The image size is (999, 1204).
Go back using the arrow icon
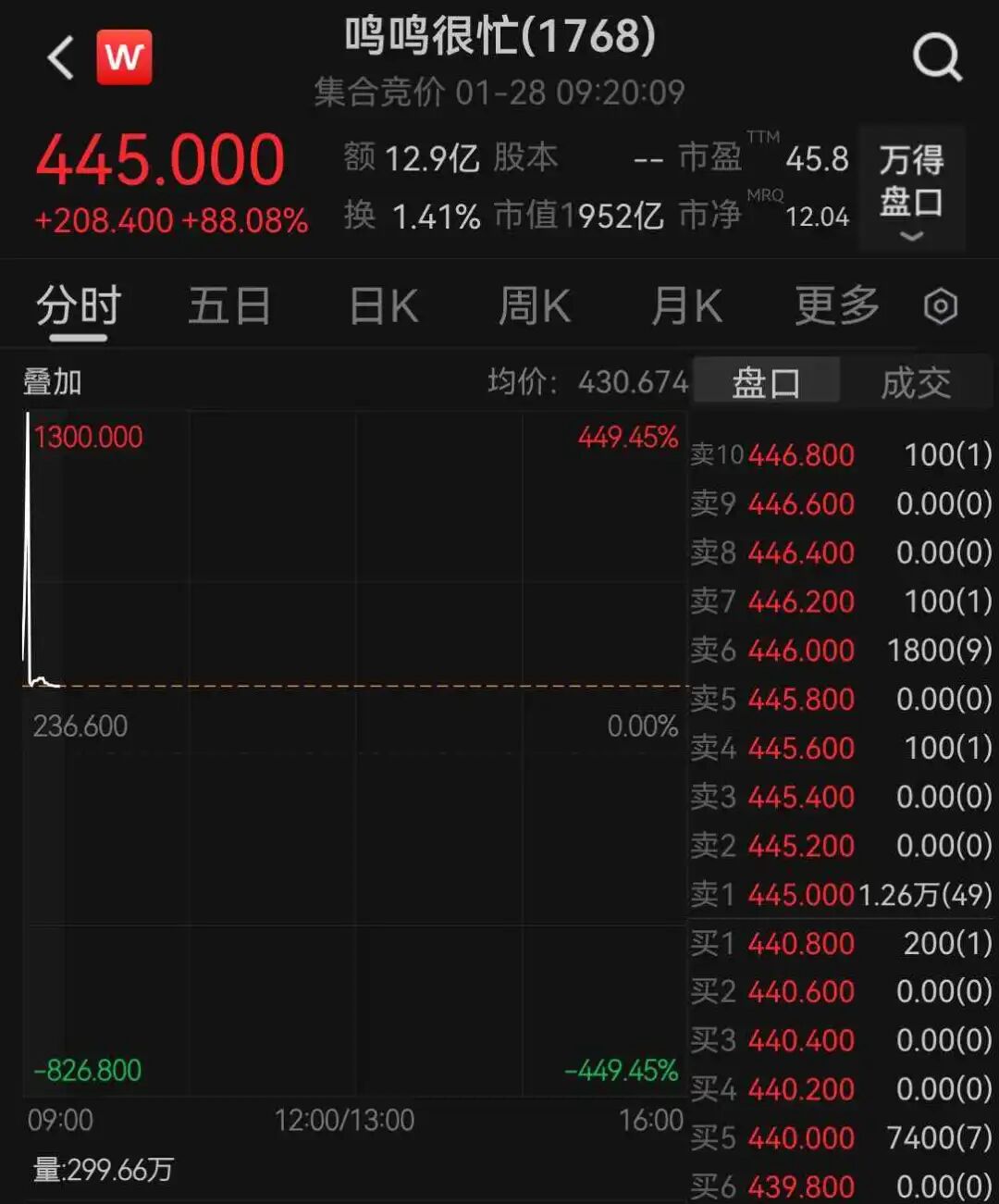pyautogui.click(x=61, y=58)
